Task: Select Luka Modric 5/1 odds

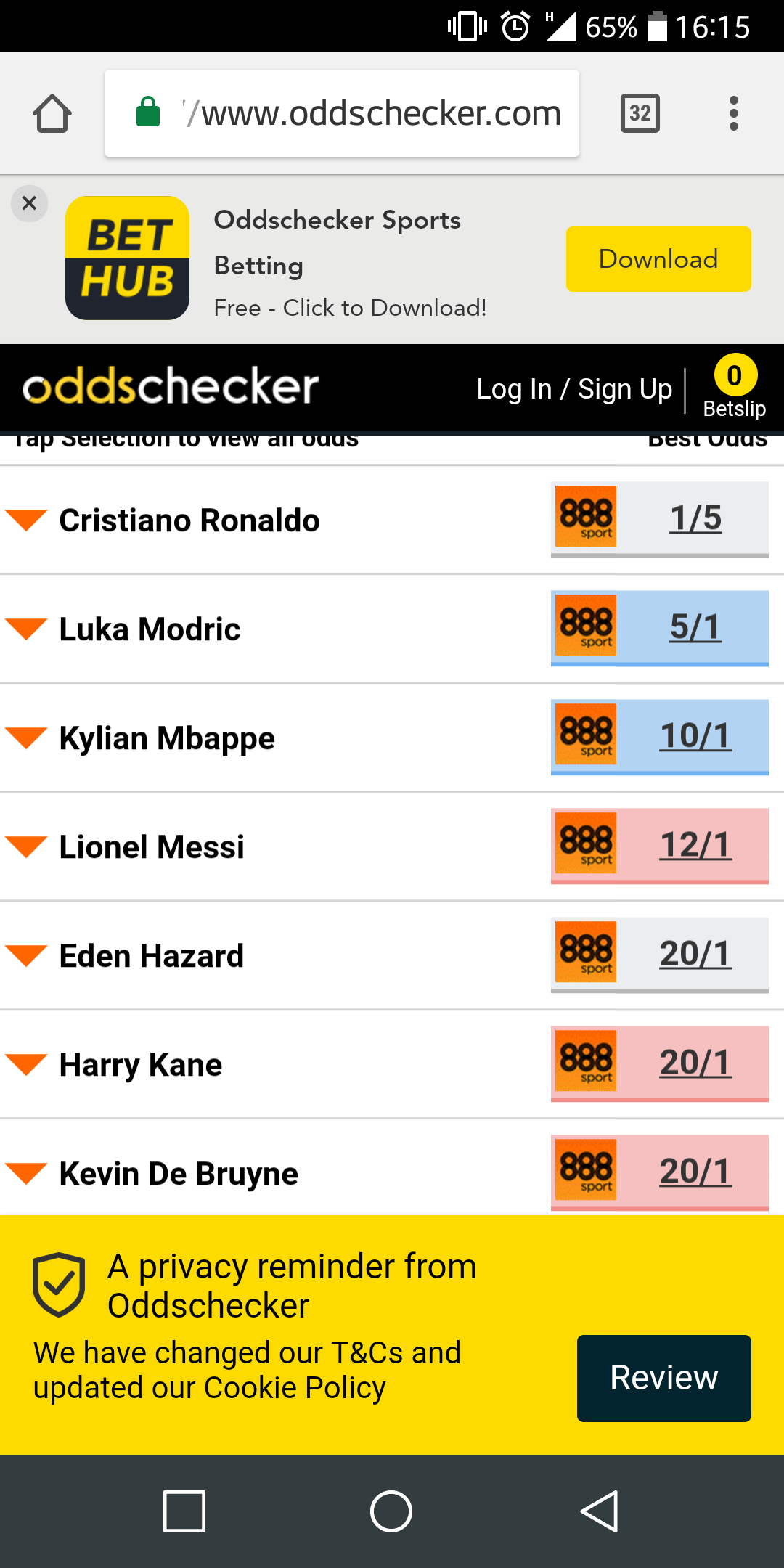Action: click(694, 628)
